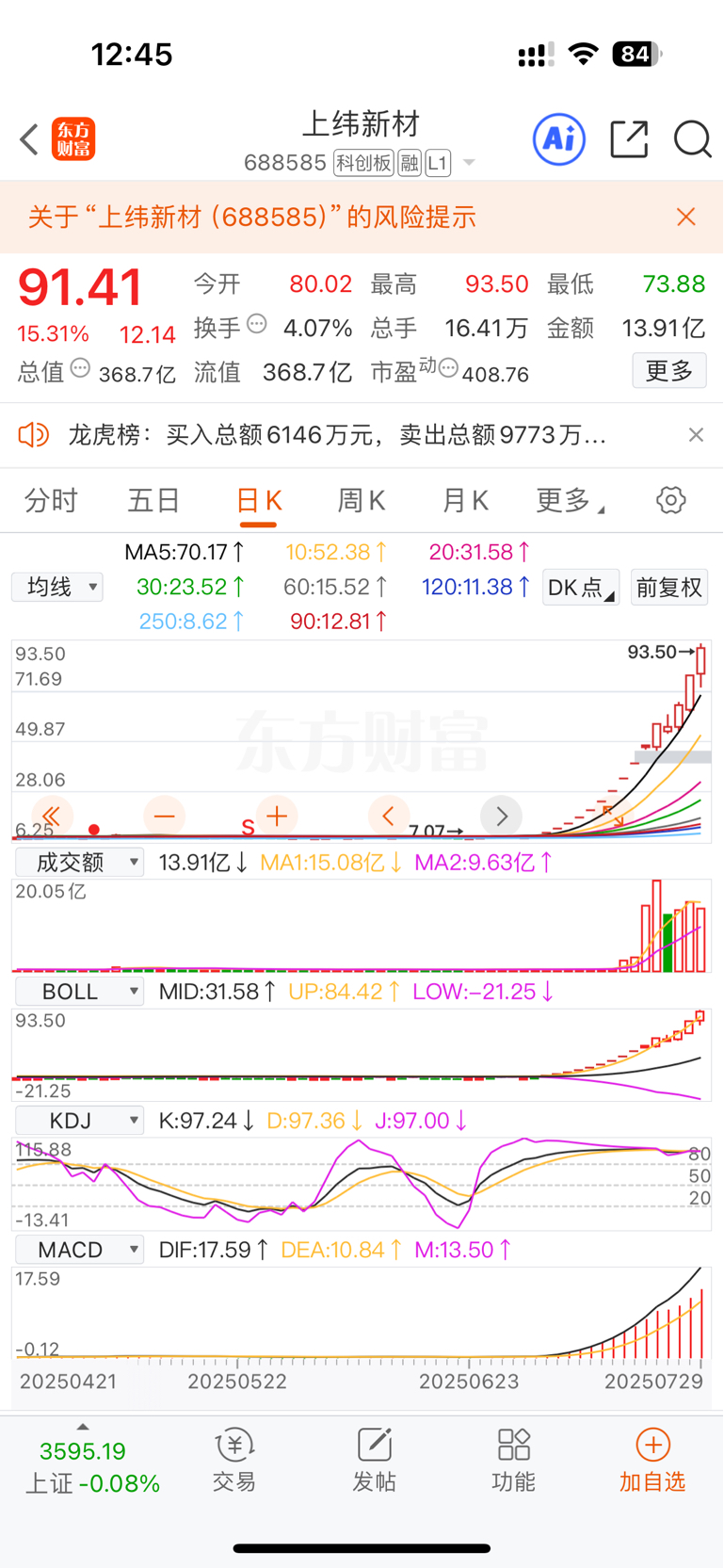
Task: Zoom in chart with plus button
Action: pyautogui.click(x=277, y=816)
